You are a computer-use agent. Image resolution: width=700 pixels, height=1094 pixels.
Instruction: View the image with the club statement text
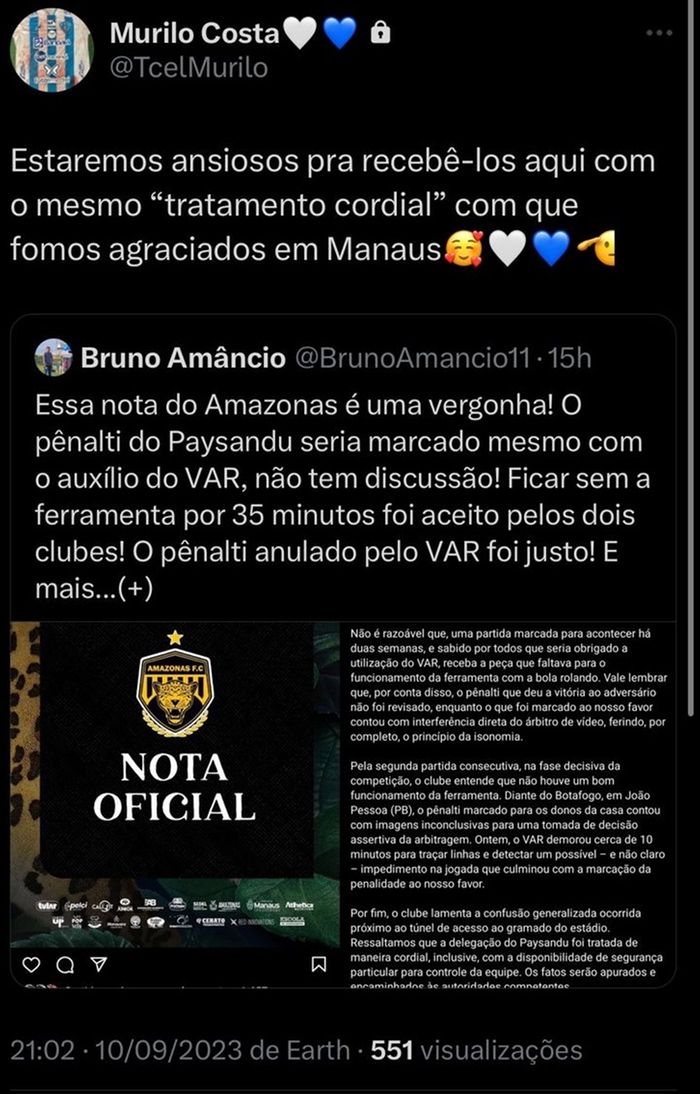510,800
